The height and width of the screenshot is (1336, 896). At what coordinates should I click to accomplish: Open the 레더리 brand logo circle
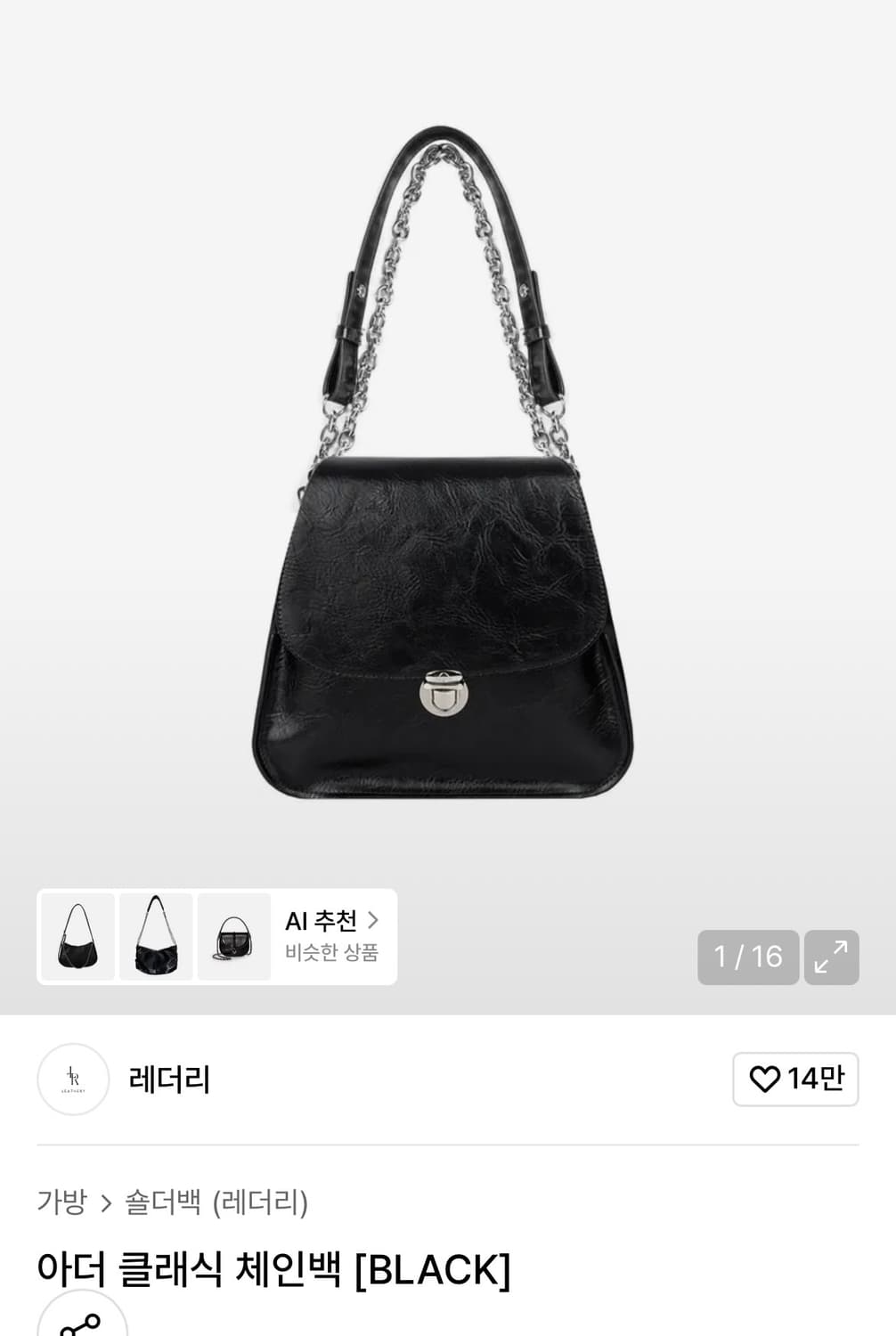[x=72, y=1079]
